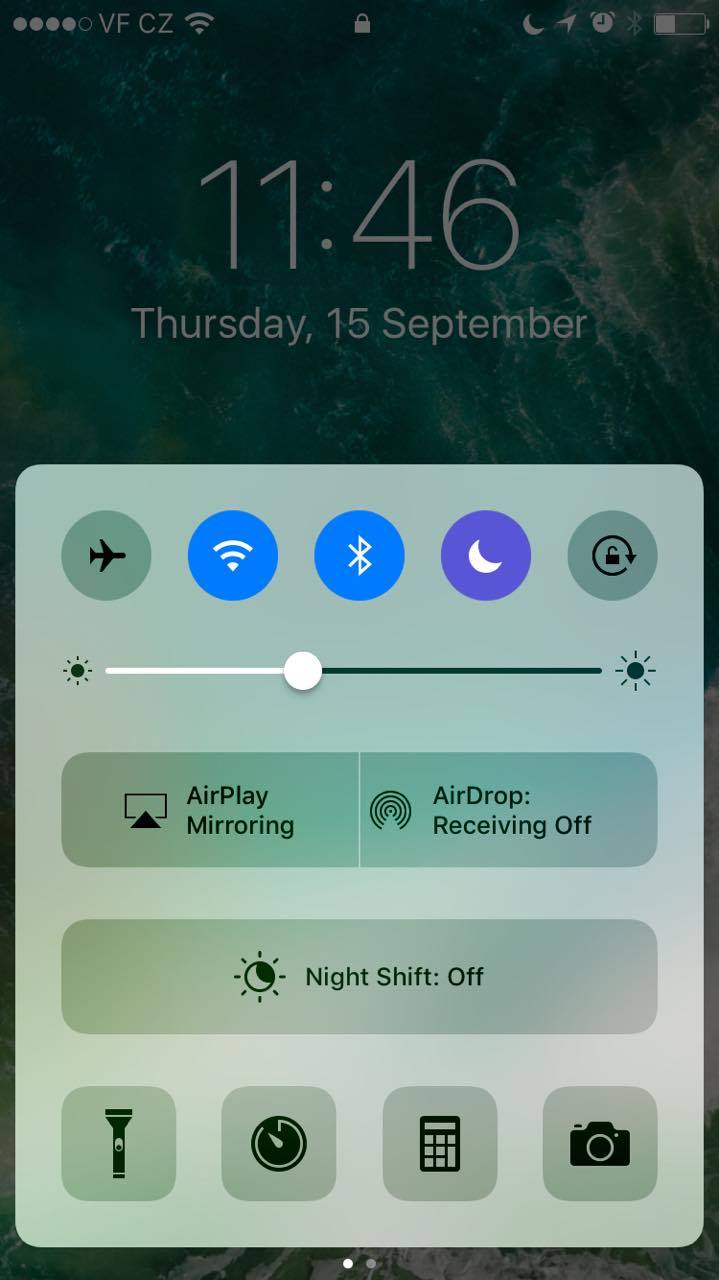The width and height of the screenshot is (719, 1280).
Task: Tap the brightness slider track
Action: click(x=354, y=671)
